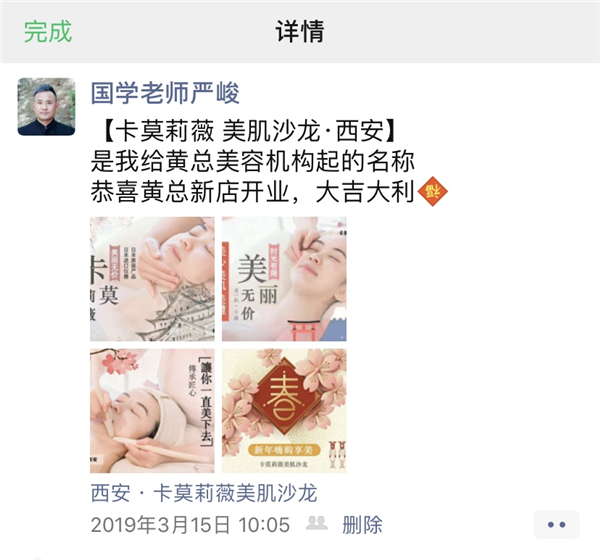View the first photo with 卡莫 text
The height and width of the screenshot is (560, 600).
pos(152,279)
